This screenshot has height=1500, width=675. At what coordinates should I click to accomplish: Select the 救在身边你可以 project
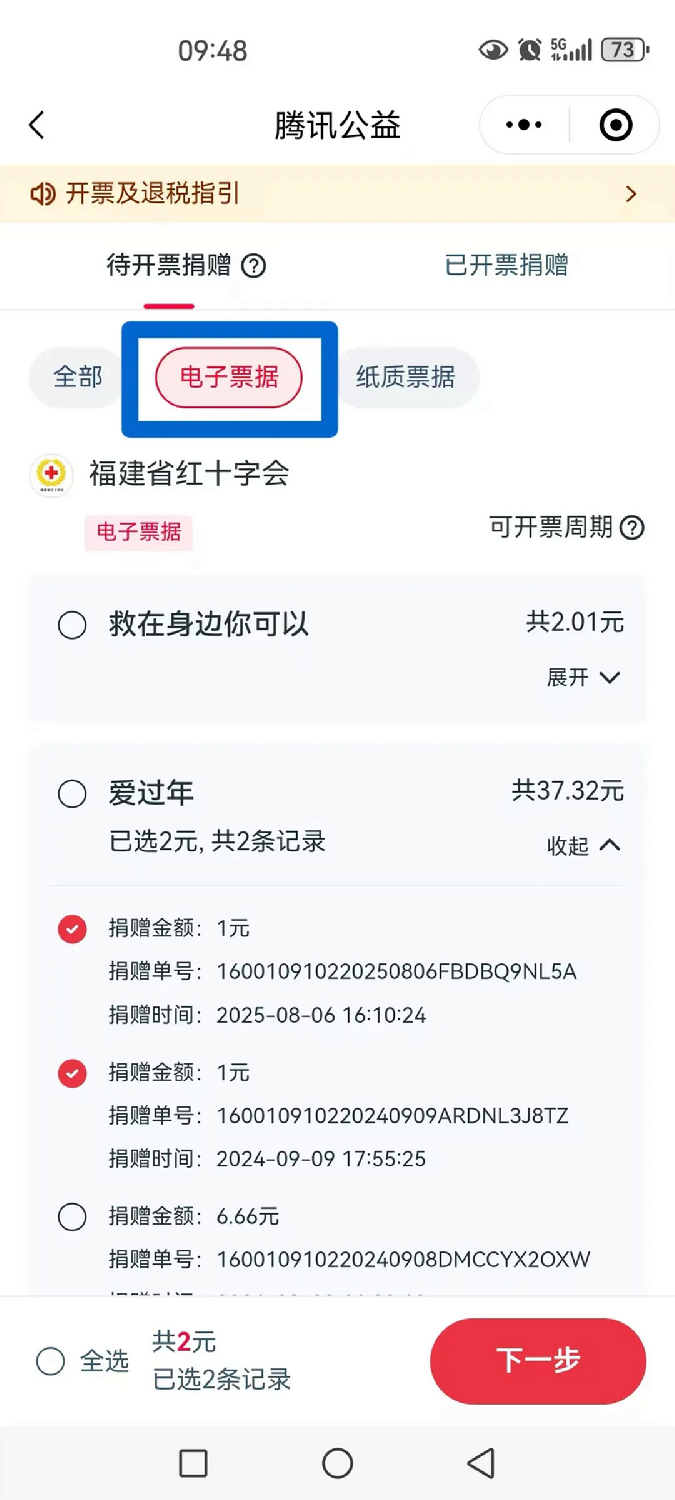click(x=72, y=626)
